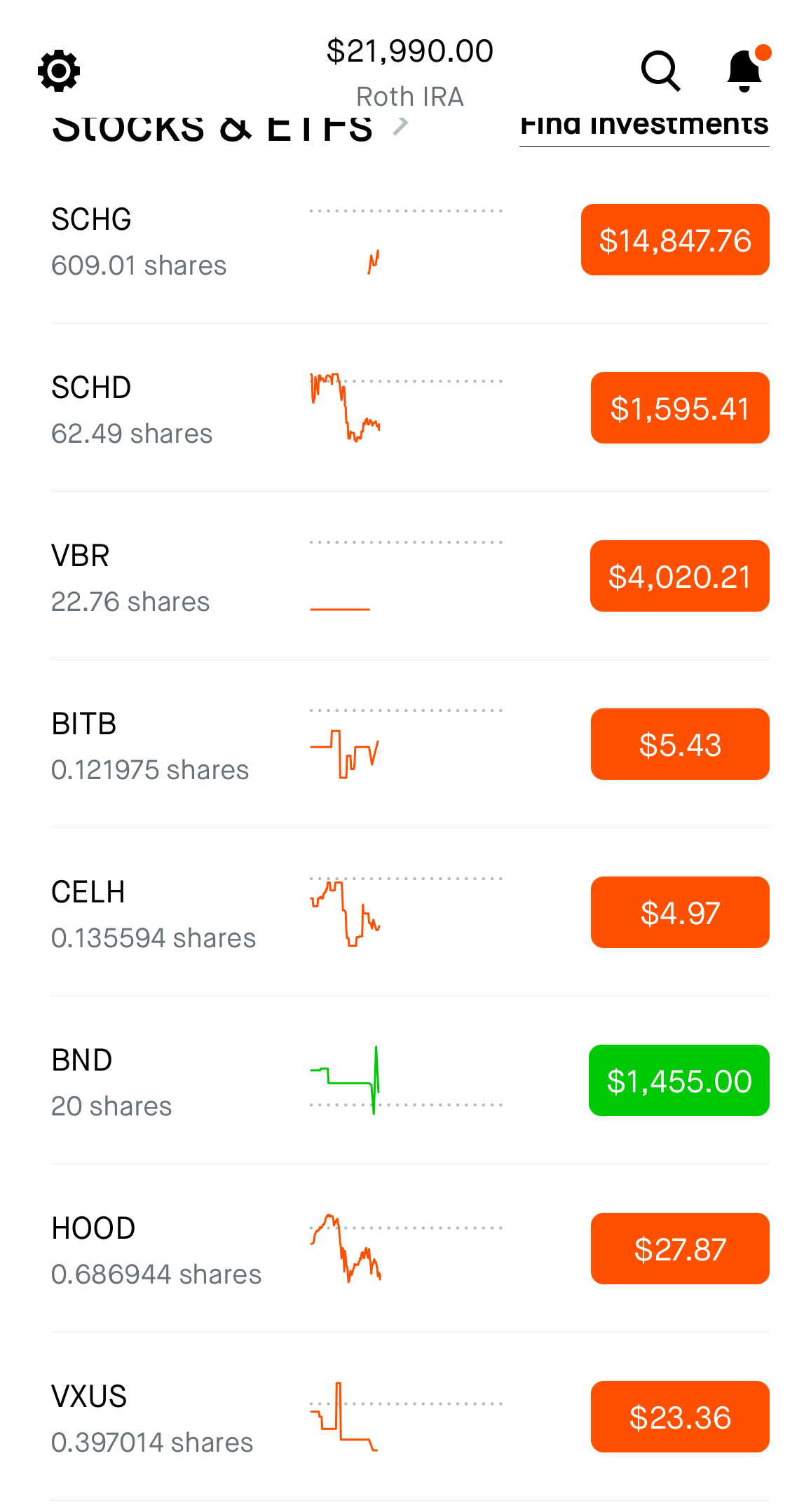Tap the $4,020.21 value button for VBR

tap(680, 576)
